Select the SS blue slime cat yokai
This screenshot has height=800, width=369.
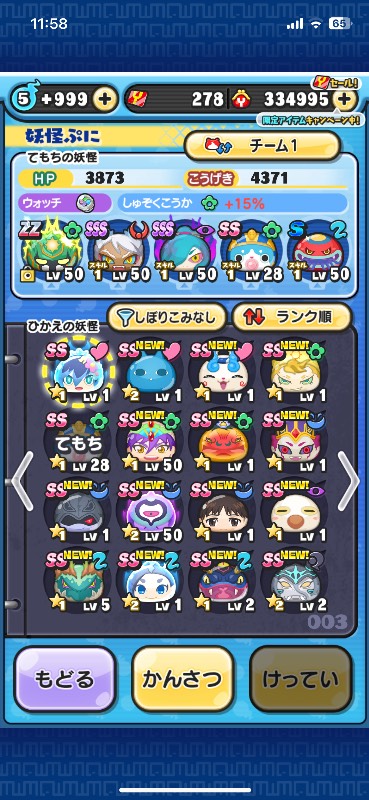(x=150, y=372)
